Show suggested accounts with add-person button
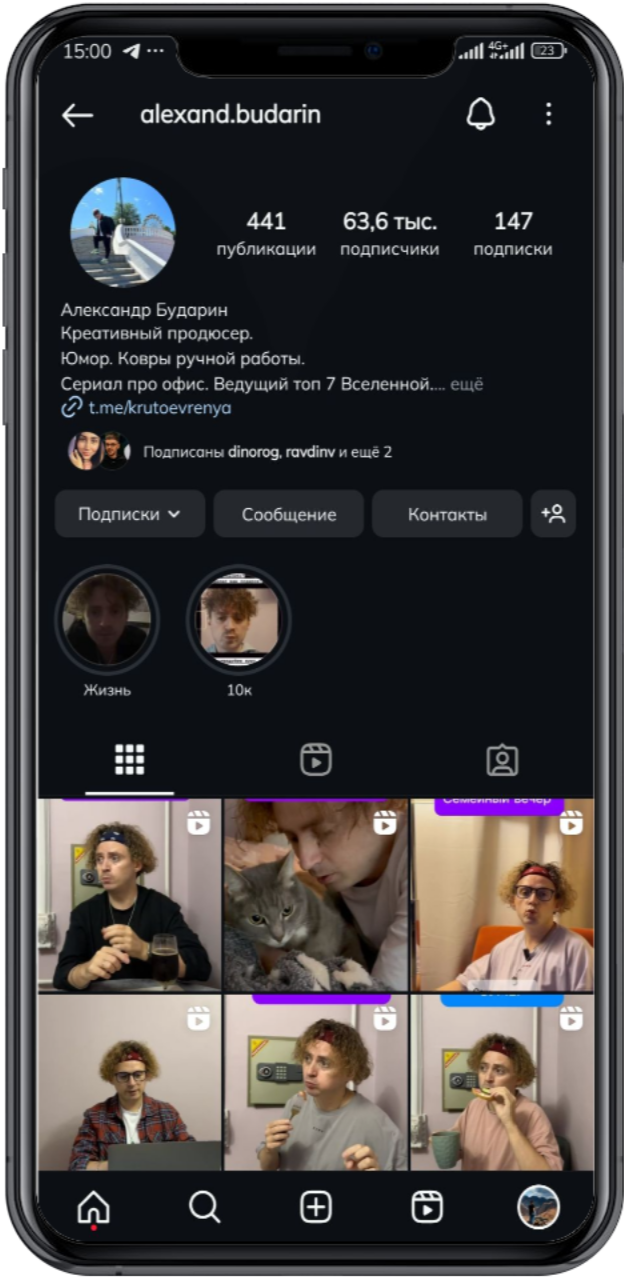Image resolution: width=624 pixels, height=1280 pixels. point(553,514)
